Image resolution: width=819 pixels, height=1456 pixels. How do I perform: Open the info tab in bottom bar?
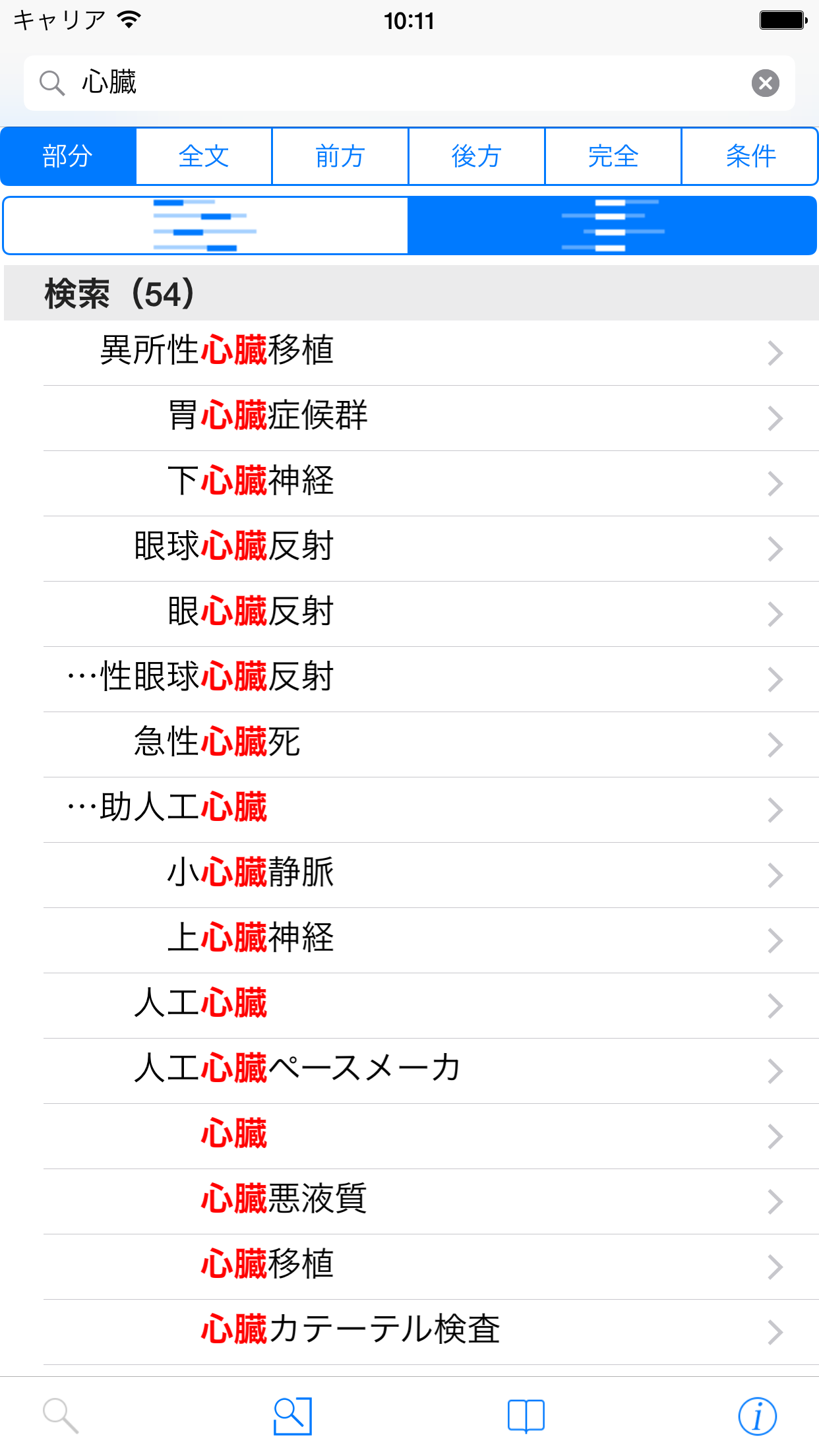pyautogui.click(x=758, y=1416)
